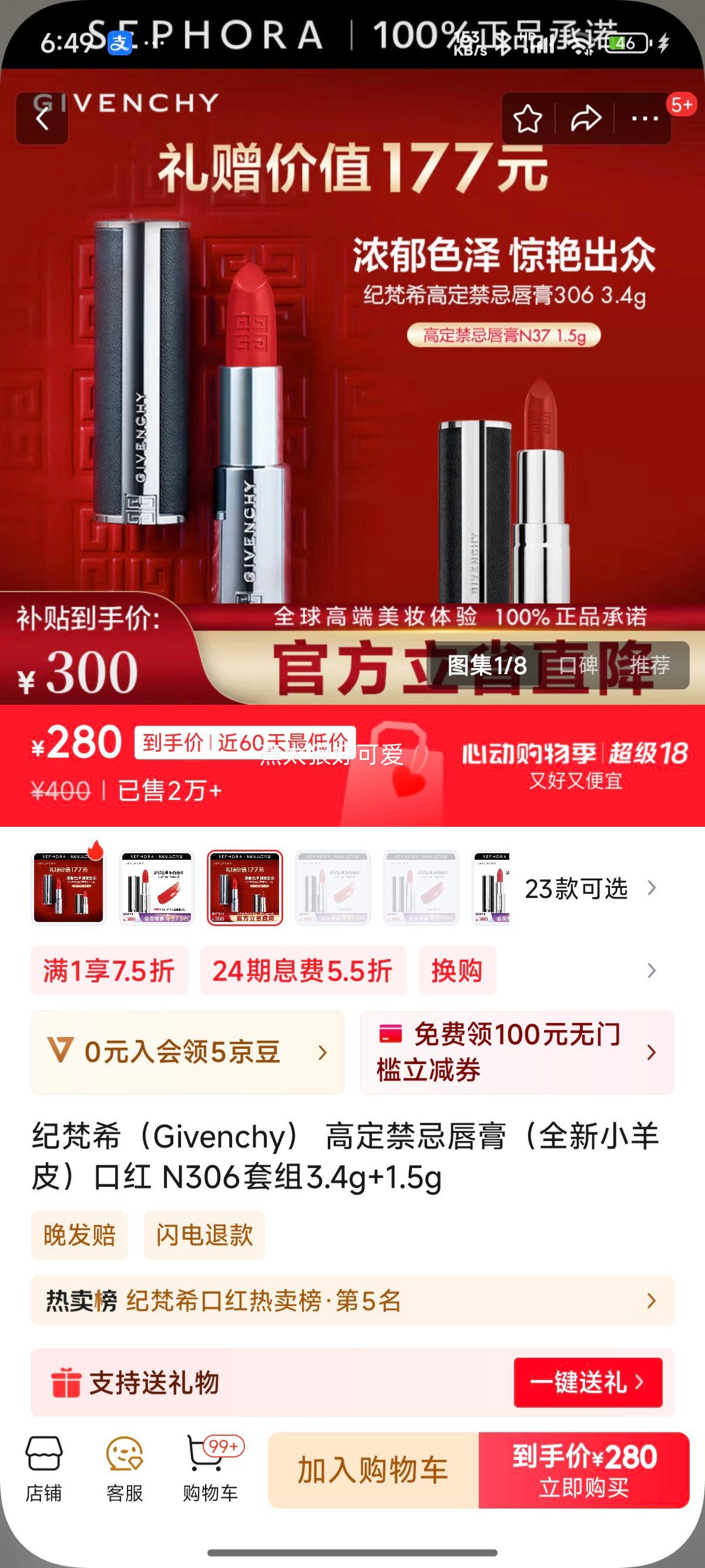Open the 满1享7.5折 promotion chip

pyautogui.click(x=109, y=970)
